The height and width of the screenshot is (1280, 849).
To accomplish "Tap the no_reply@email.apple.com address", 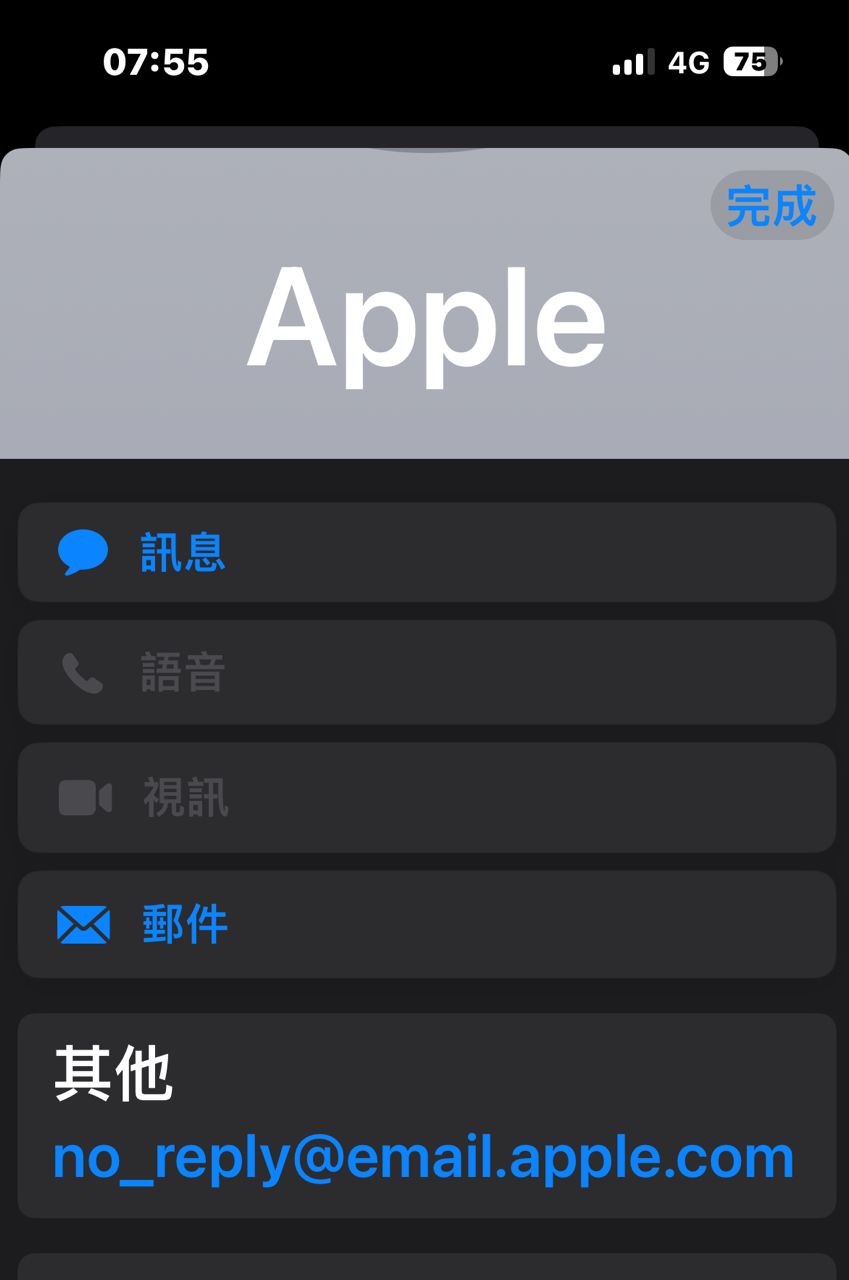I will pyautogui.click(x=423, y=1157).
